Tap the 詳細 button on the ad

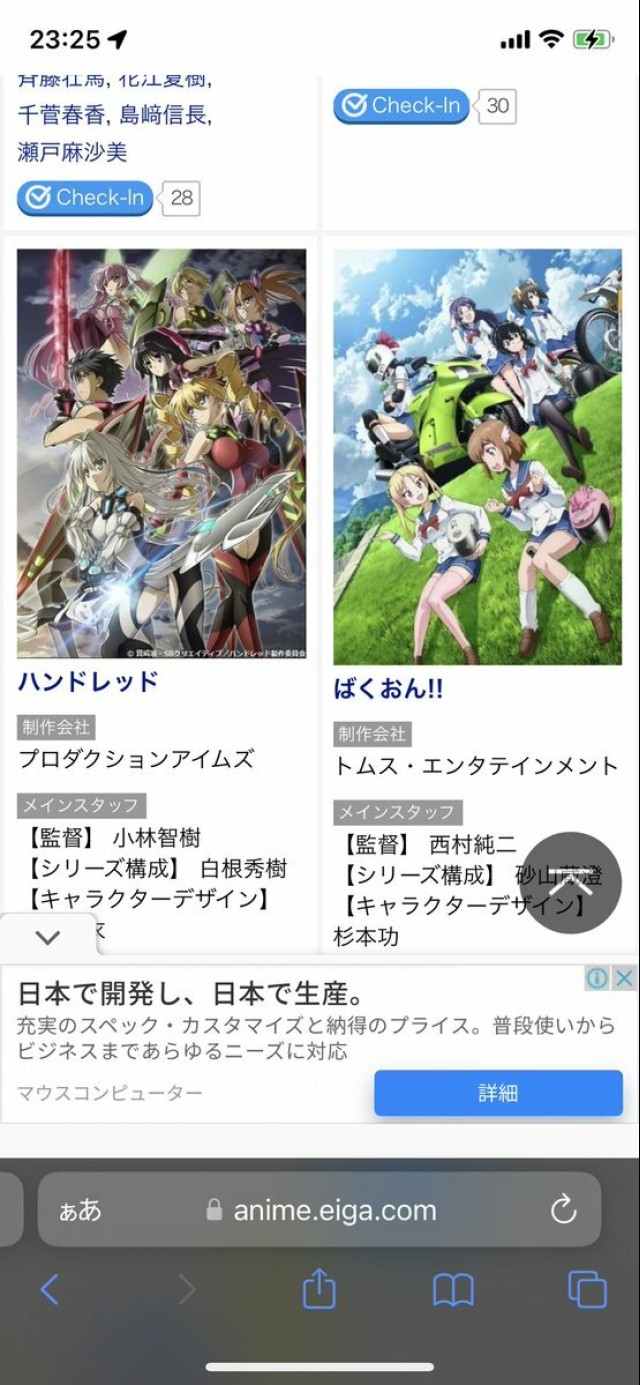(498, 1093)
